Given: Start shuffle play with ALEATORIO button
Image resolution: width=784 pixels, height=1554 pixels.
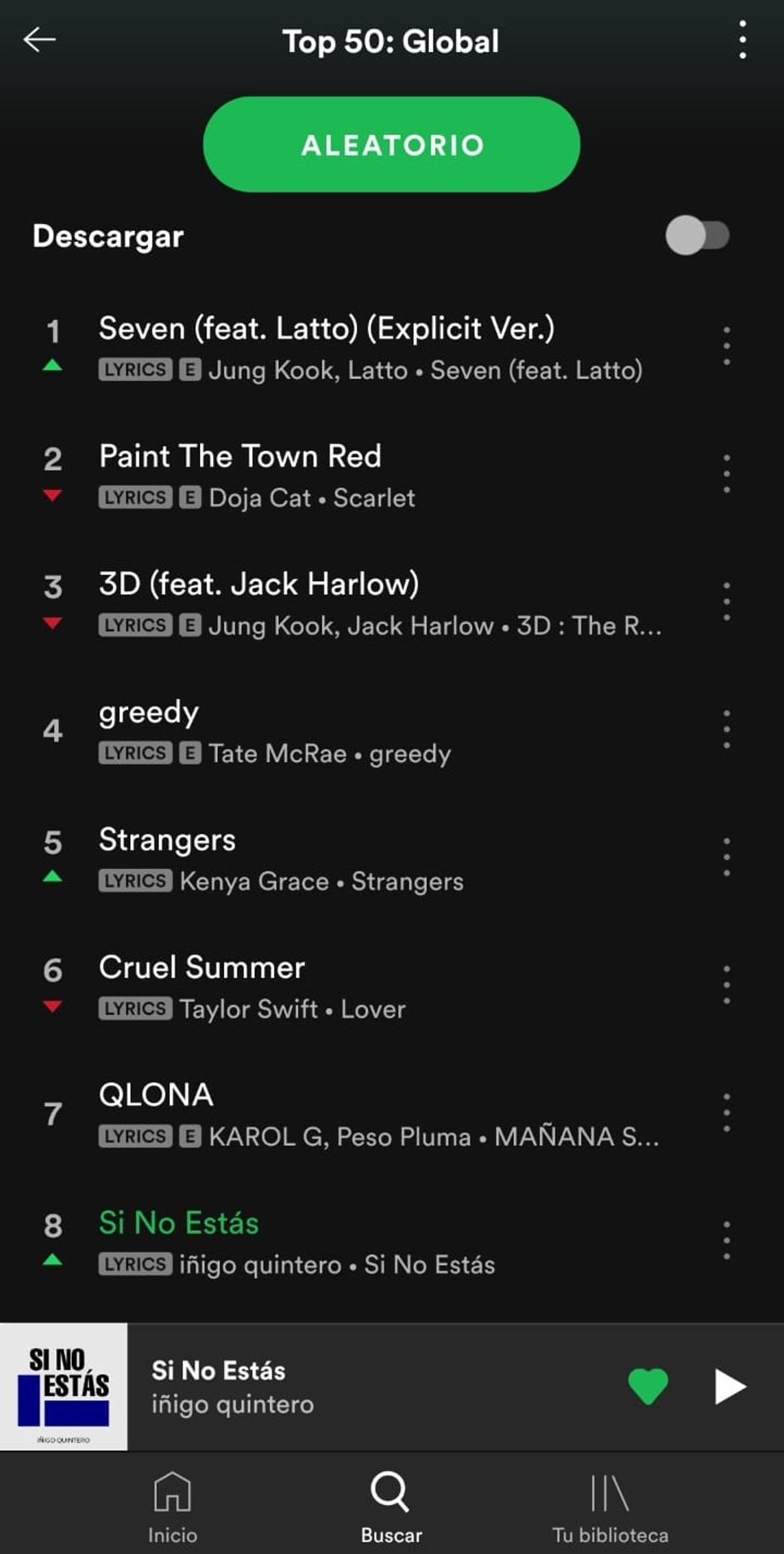Looking at the screenshot, I should (x=391, y=144).
